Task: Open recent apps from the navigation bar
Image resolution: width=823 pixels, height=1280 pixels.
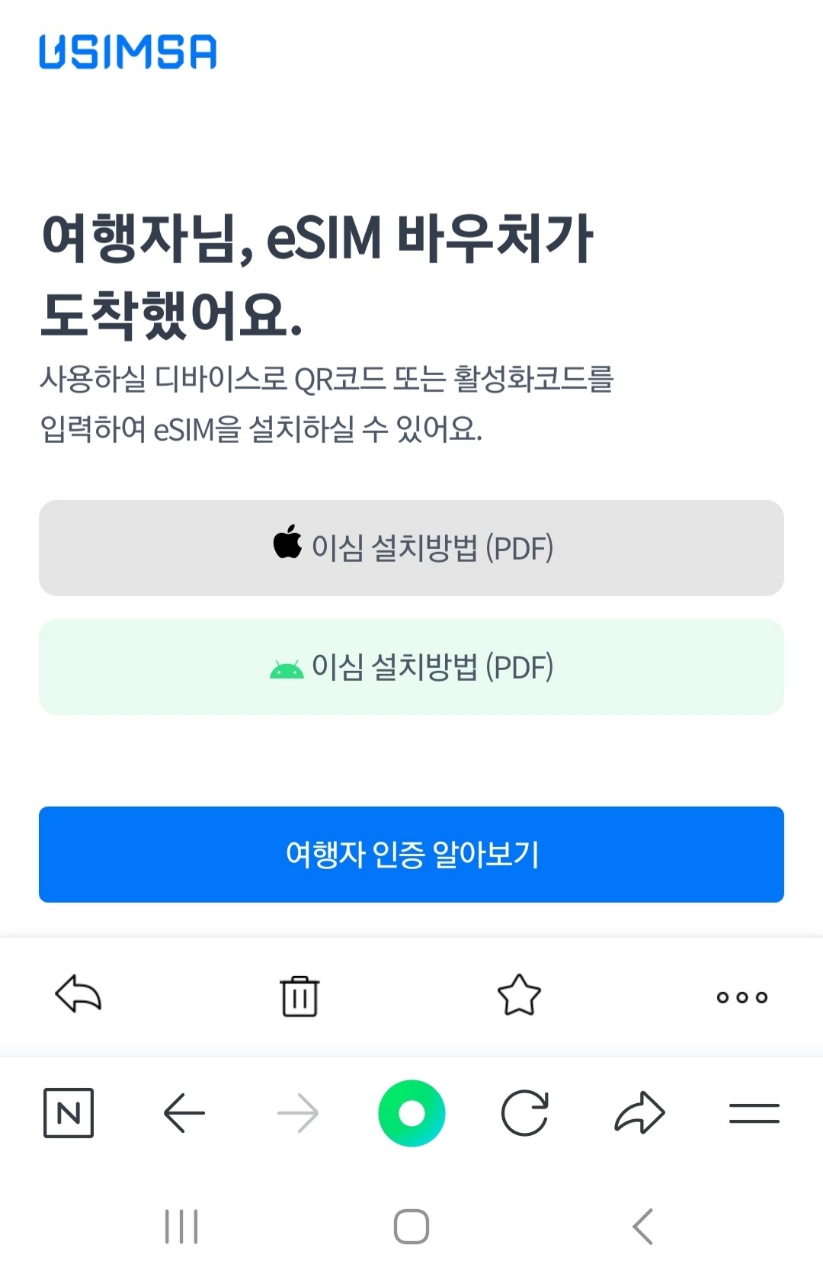Action: point(181,1226)
